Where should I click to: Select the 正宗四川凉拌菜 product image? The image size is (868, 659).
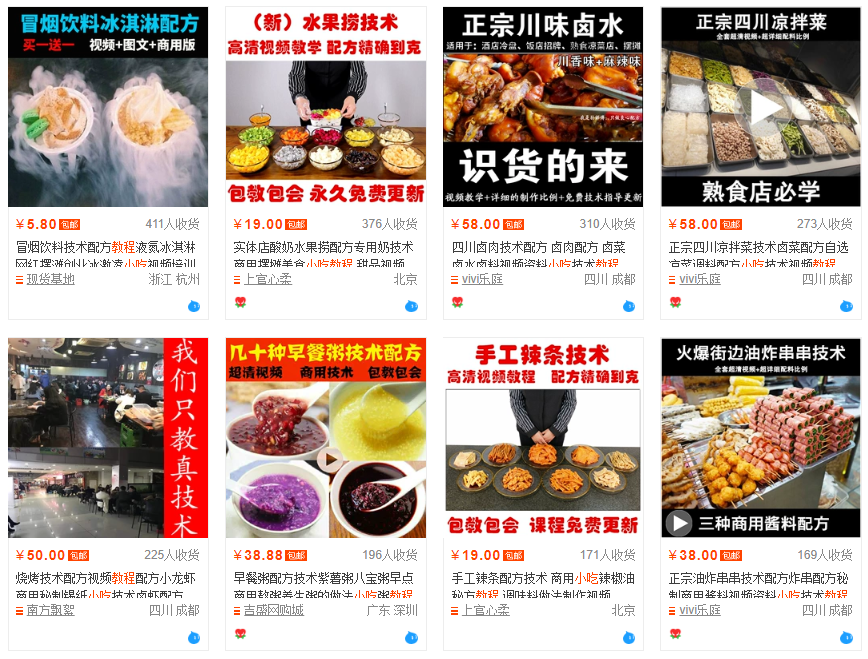point(761,107)
